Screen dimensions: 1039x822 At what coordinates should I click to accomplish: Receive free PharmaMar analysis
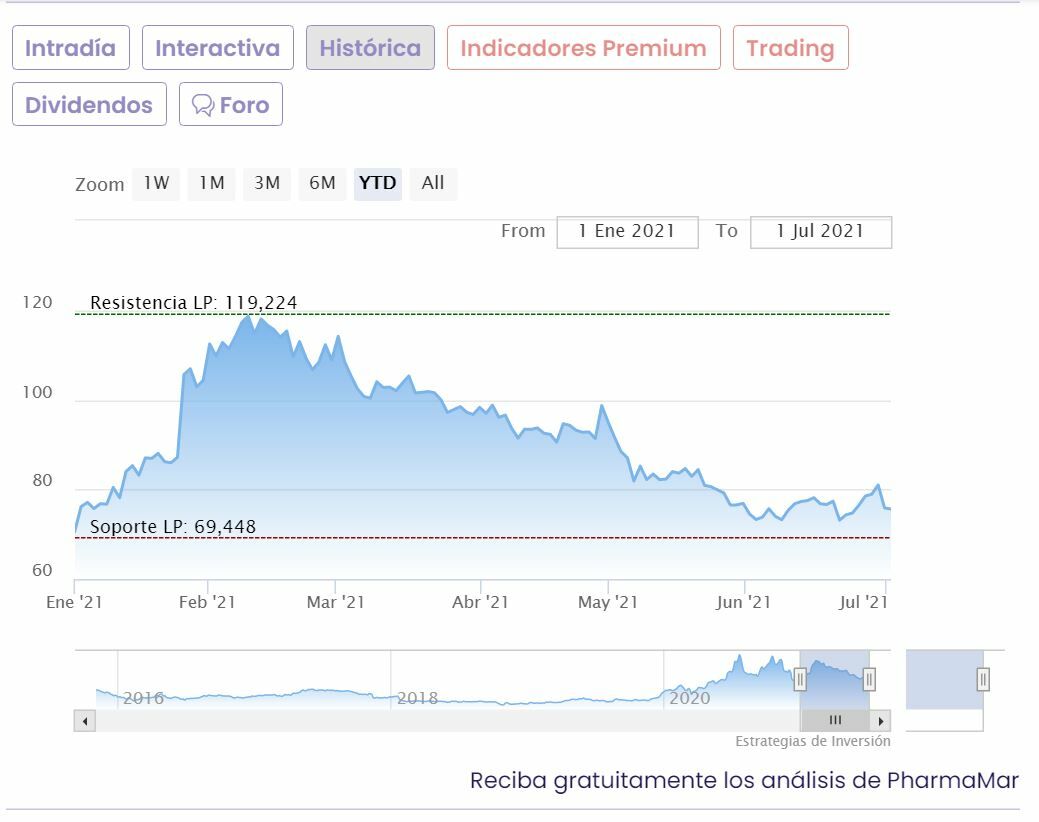pyautogui.click(x=744, y=780)
